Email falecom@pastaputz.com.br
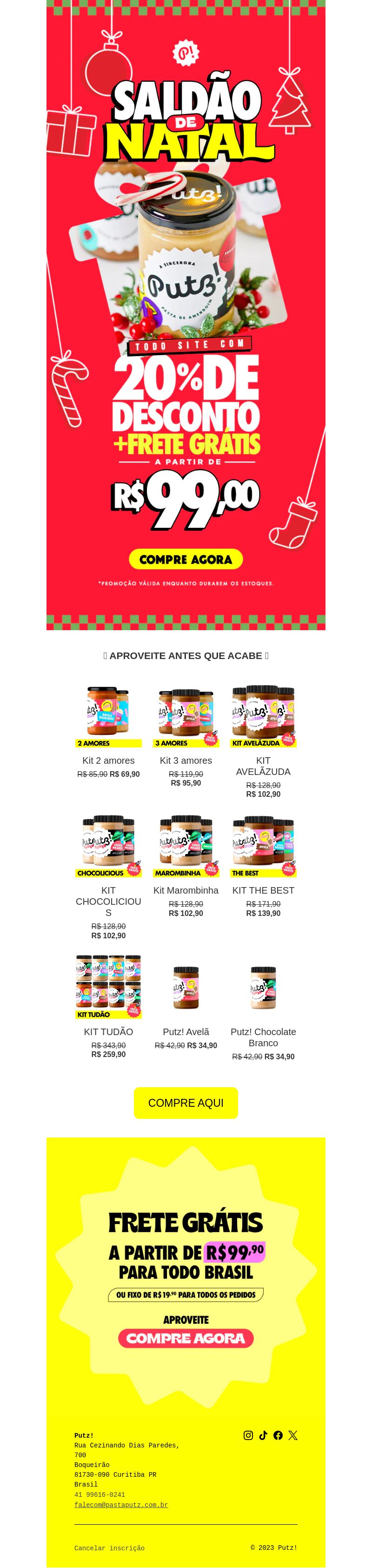372x1568 pixels. [x=121, y=1505]
